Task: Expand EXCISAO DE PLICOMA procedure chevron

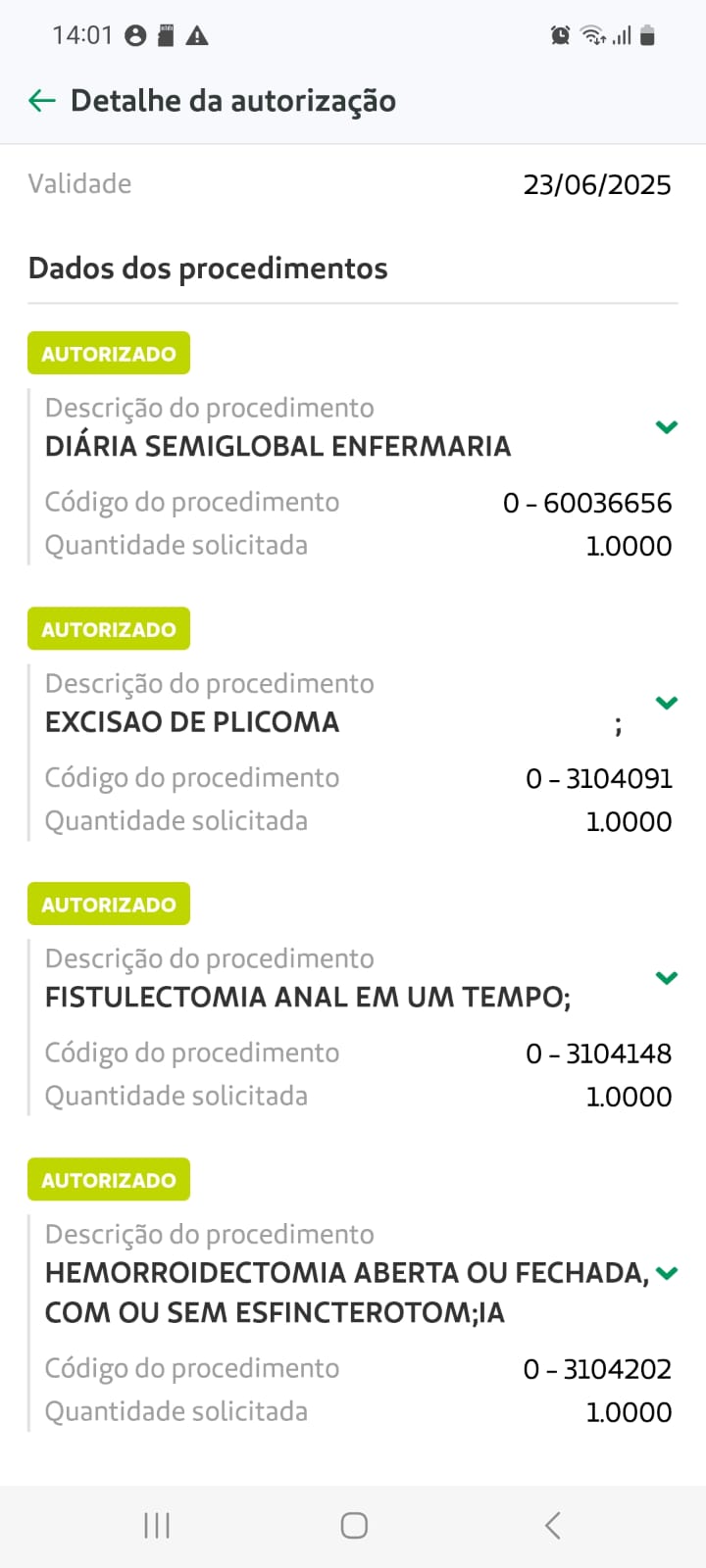Action: coord(667,702)
